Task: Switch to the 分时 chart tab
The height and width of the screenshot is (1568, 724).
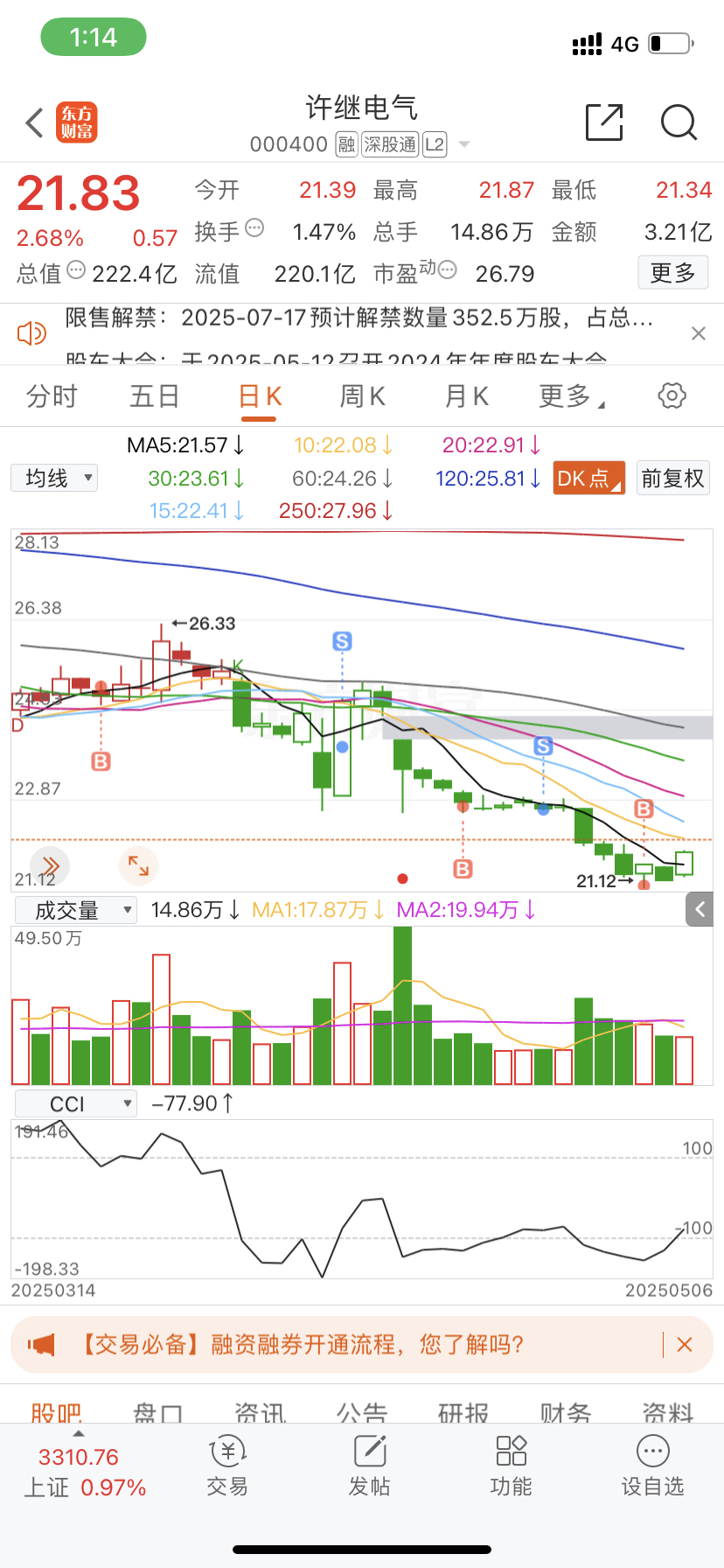Action: [52, 396]
